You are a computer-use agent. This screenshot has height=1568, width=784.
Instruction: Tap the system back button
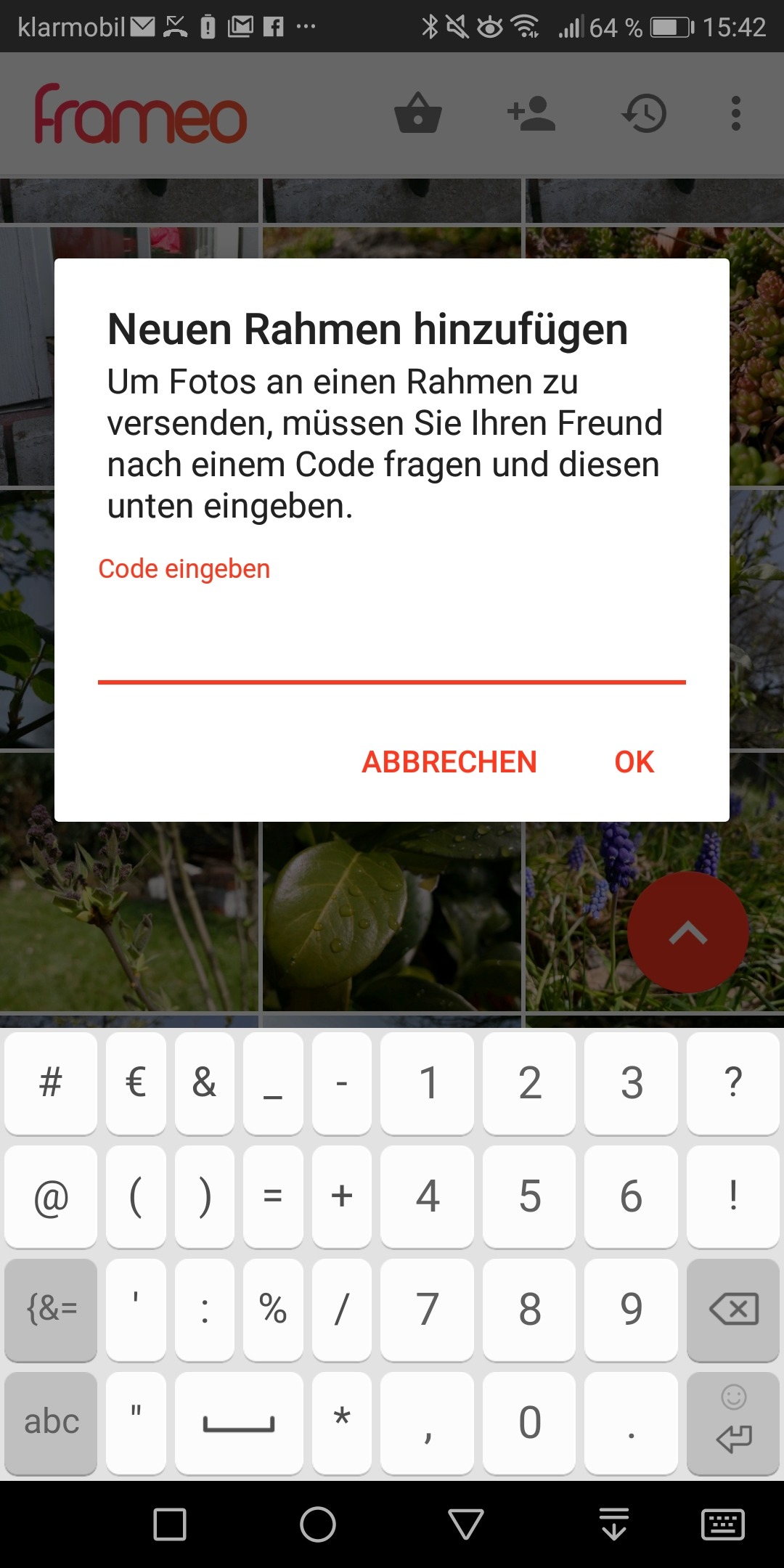(466, 1524)
